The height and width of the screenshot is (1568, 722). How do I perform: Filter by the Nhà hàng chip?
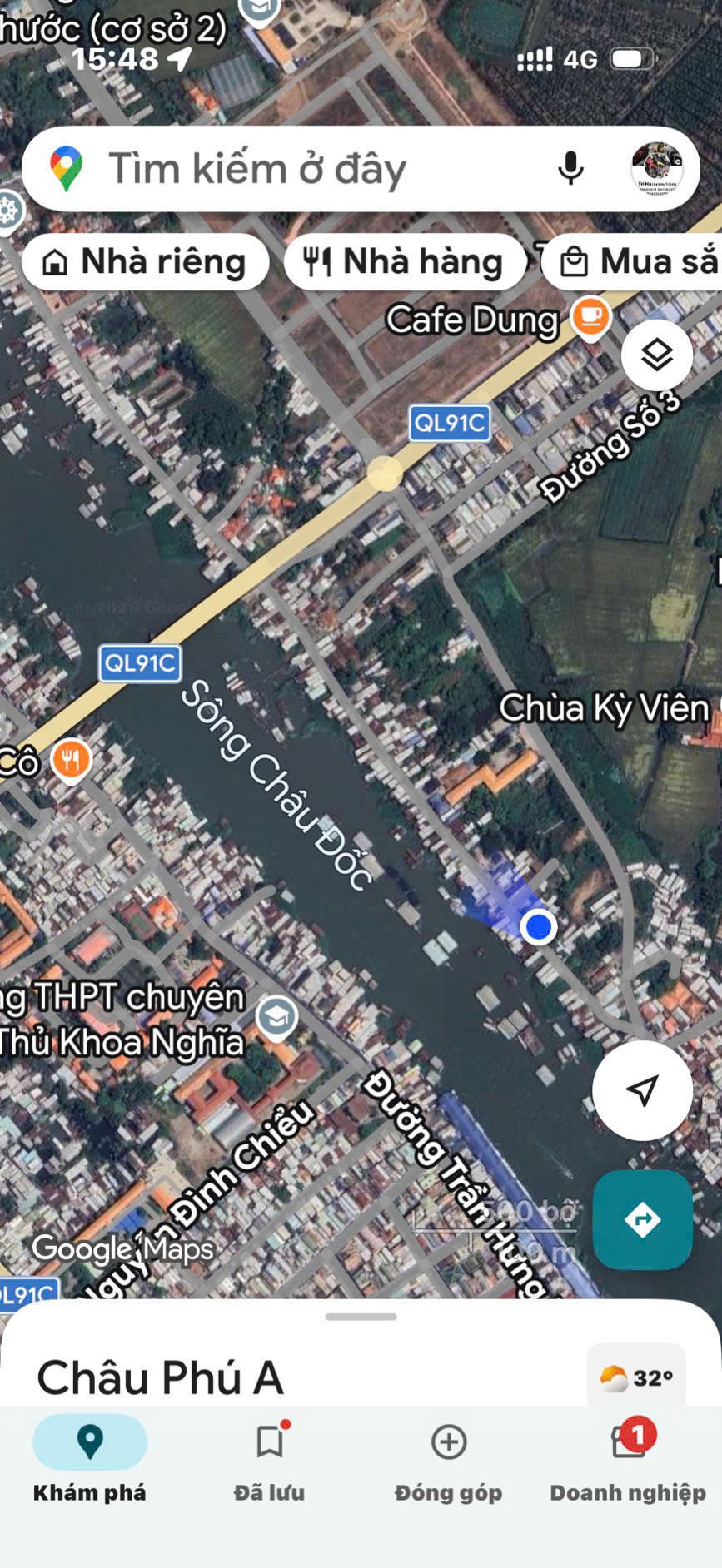(x=405, y=262)
